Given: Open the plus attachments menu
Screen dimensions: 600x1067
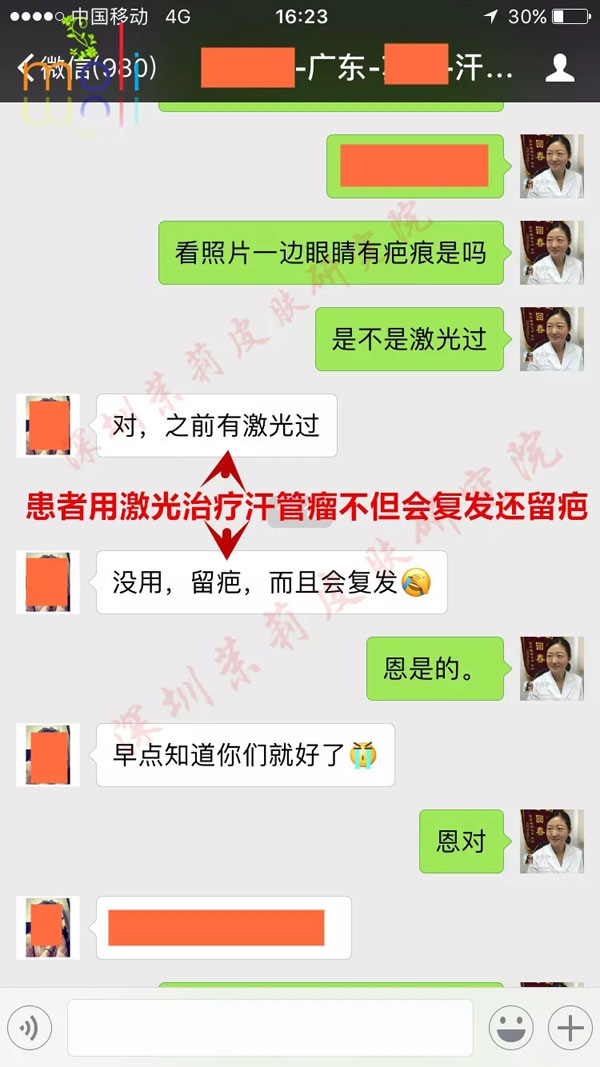Looking at the screenshot, I should pyautogui.click(x=569, y=1027).
